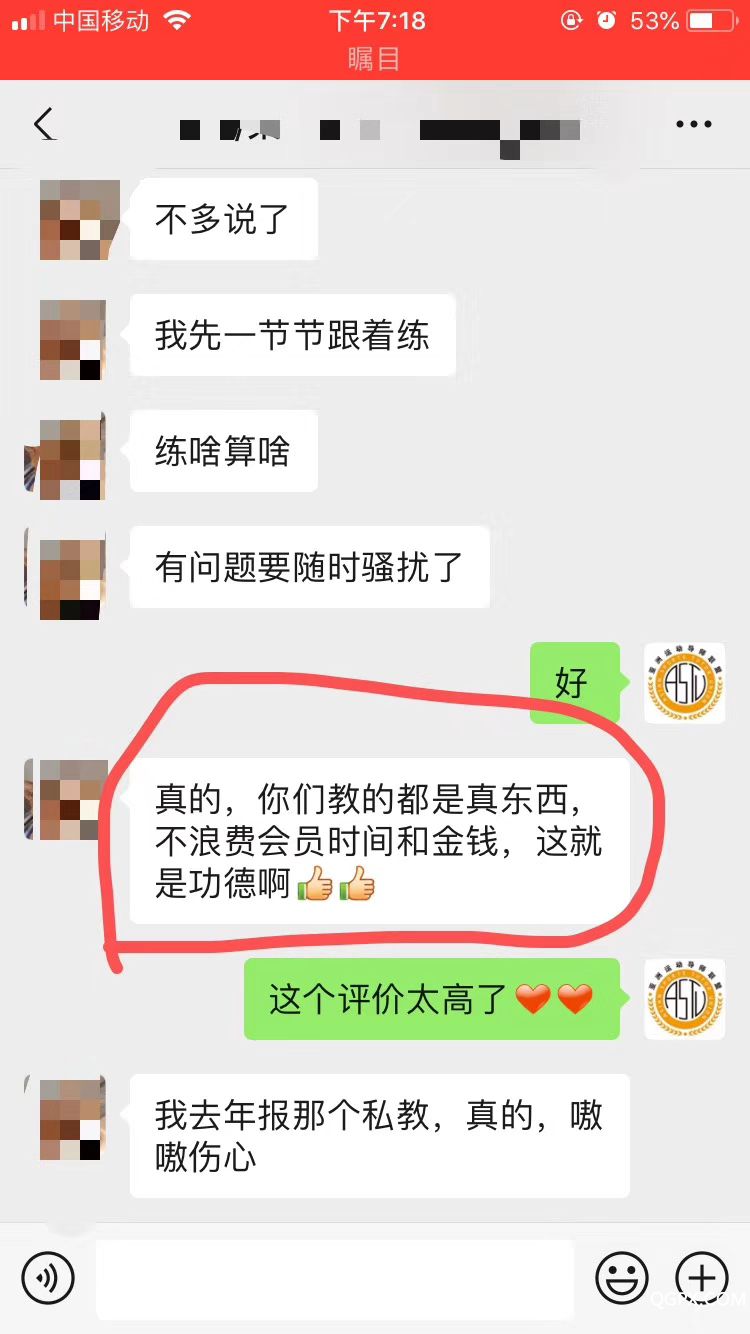The image size is (750, 1334).
Task: Open the emoji sticker panel
Action: [x=622, y=1277]
